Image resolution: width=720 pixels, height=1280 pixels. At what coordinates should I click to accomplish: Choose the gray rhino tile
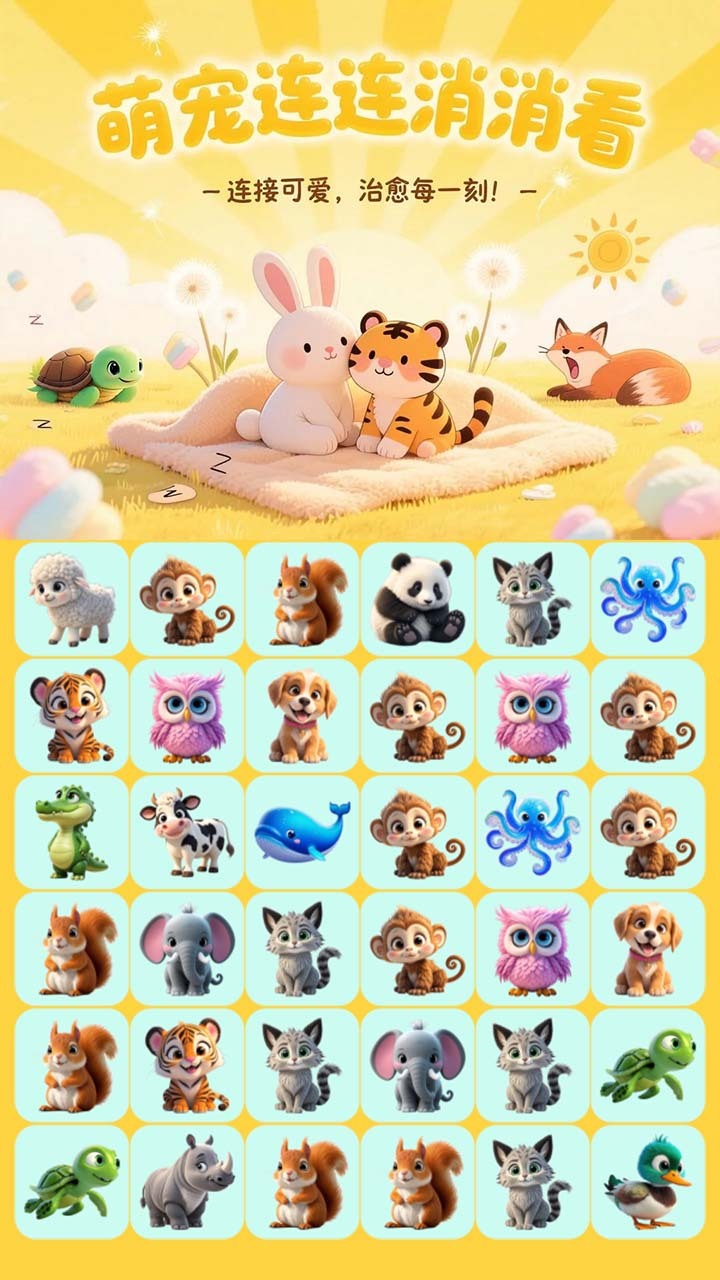pyautogui.click(x=187, y=1182)
